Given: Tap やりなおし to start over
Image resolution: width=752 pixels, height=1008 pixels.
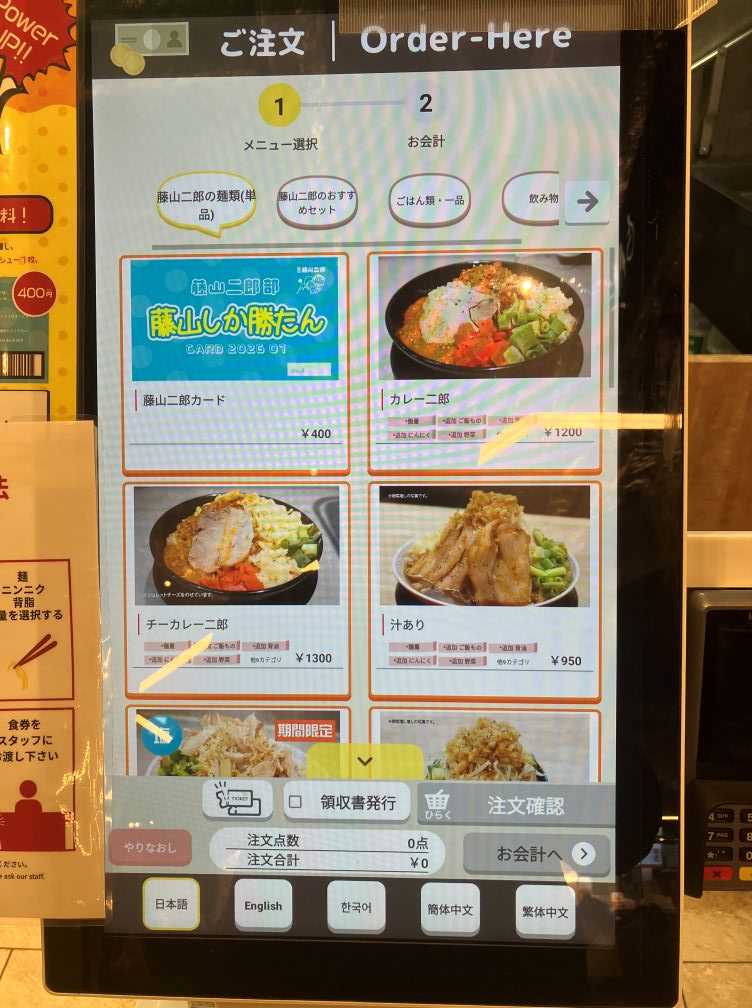Looking at the screenshot, I should pyautogui.click(x=150, y=848).
